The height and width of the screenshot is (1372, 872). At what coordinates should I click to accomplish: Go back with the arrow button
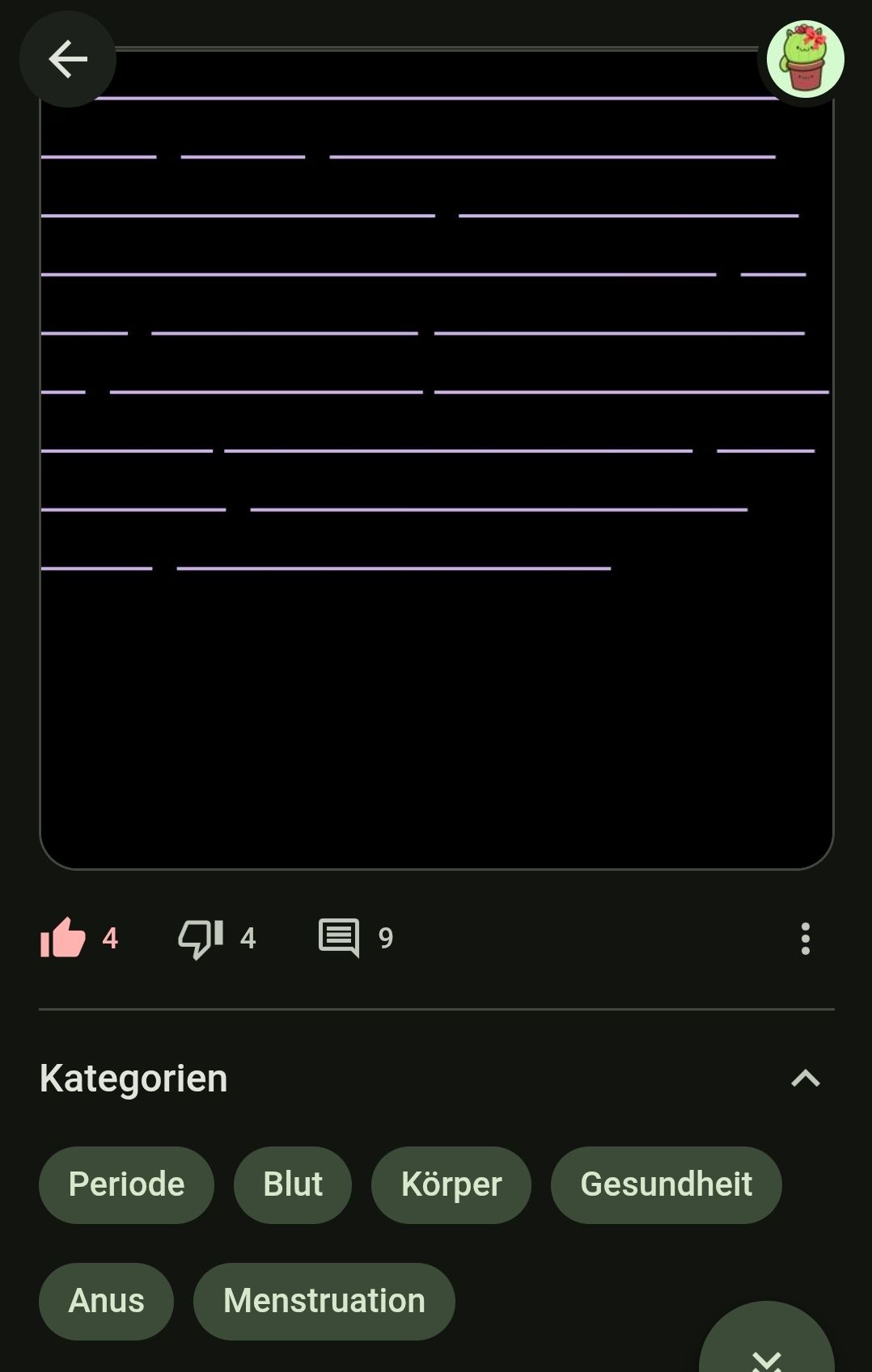tap(68, 59)
